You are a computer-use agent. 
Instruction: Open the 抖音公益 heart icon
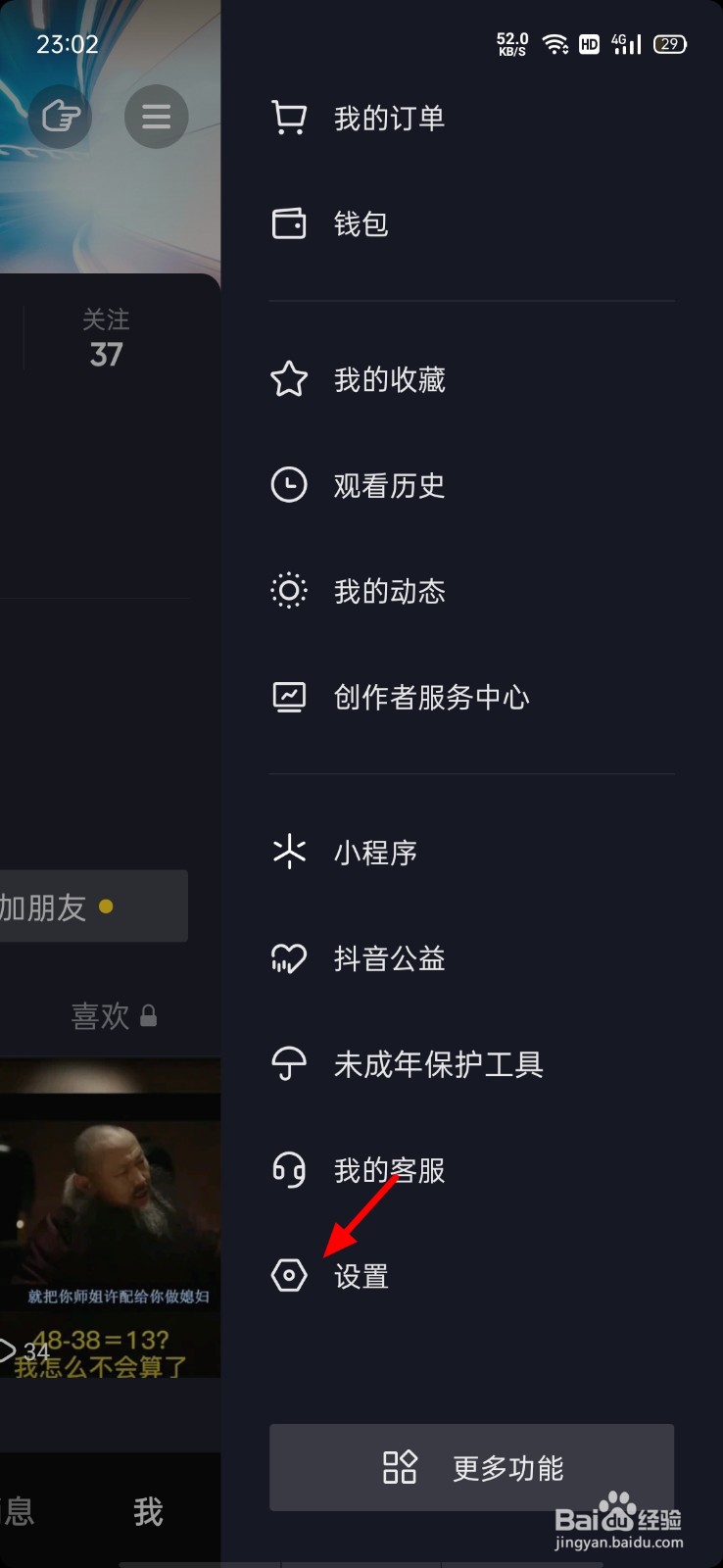(x=289, y=957)
